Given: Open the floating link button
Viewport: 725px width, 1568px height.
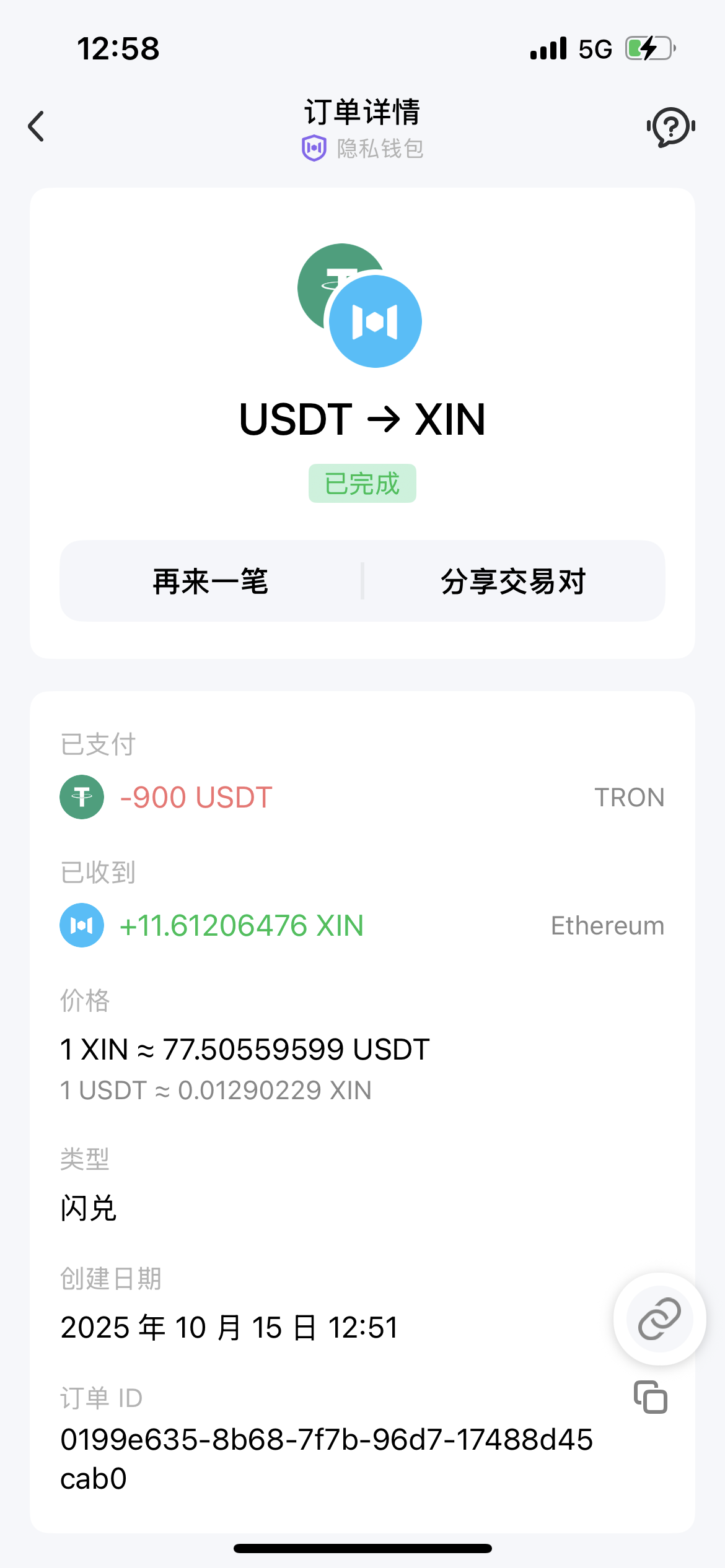Looking at the screenshot, I should (659, 1318).
